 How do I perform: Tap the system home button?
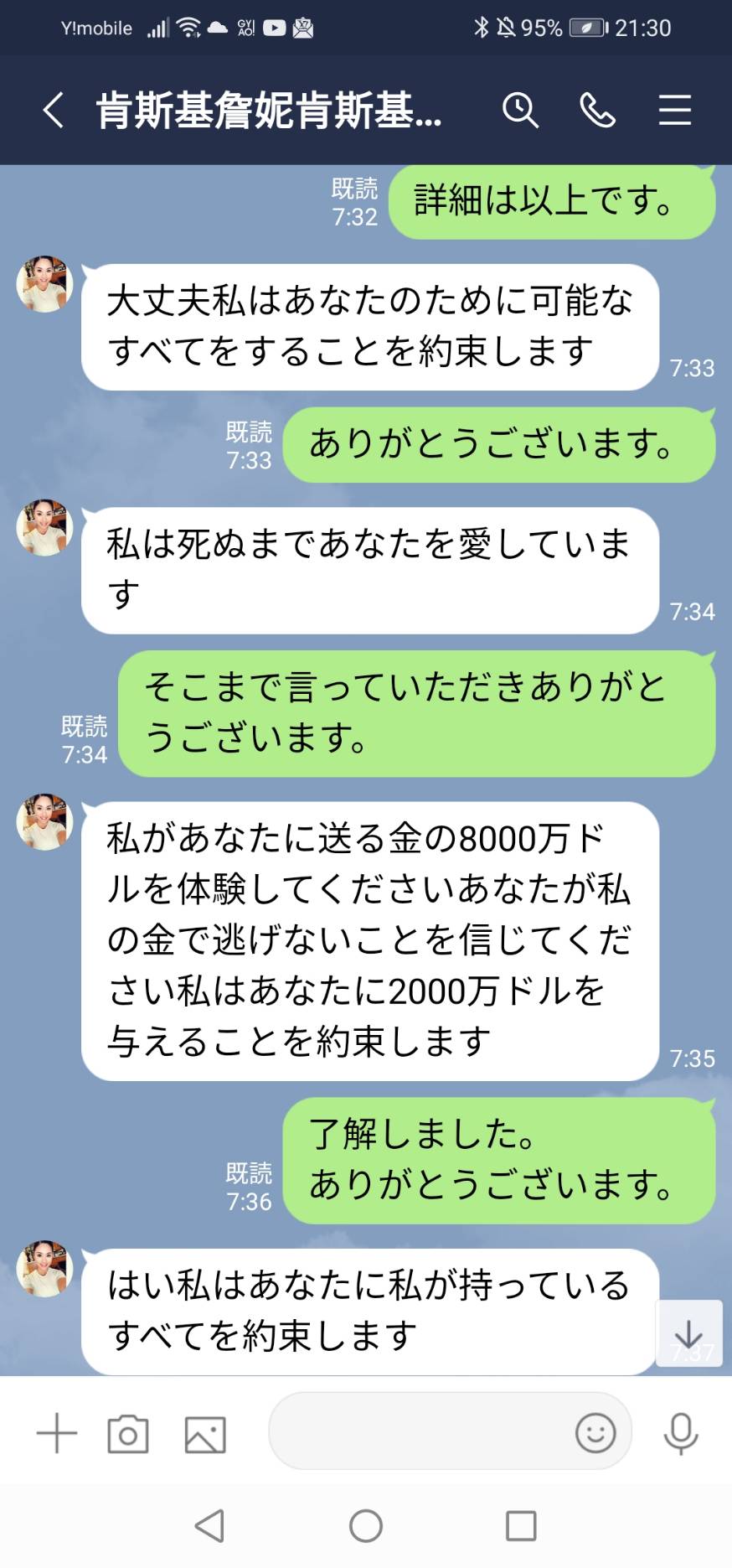click(366, 1526)
